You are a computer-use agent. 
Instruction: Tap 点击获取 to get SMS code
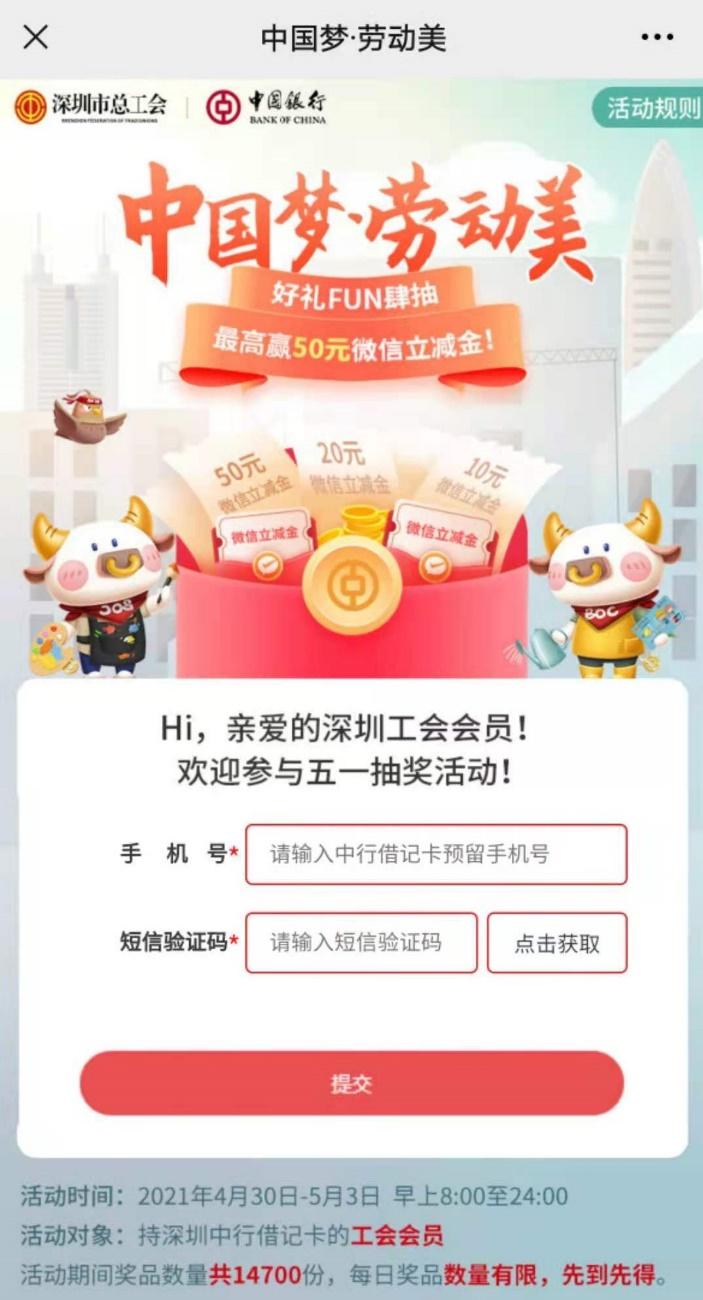pos(557,943)
